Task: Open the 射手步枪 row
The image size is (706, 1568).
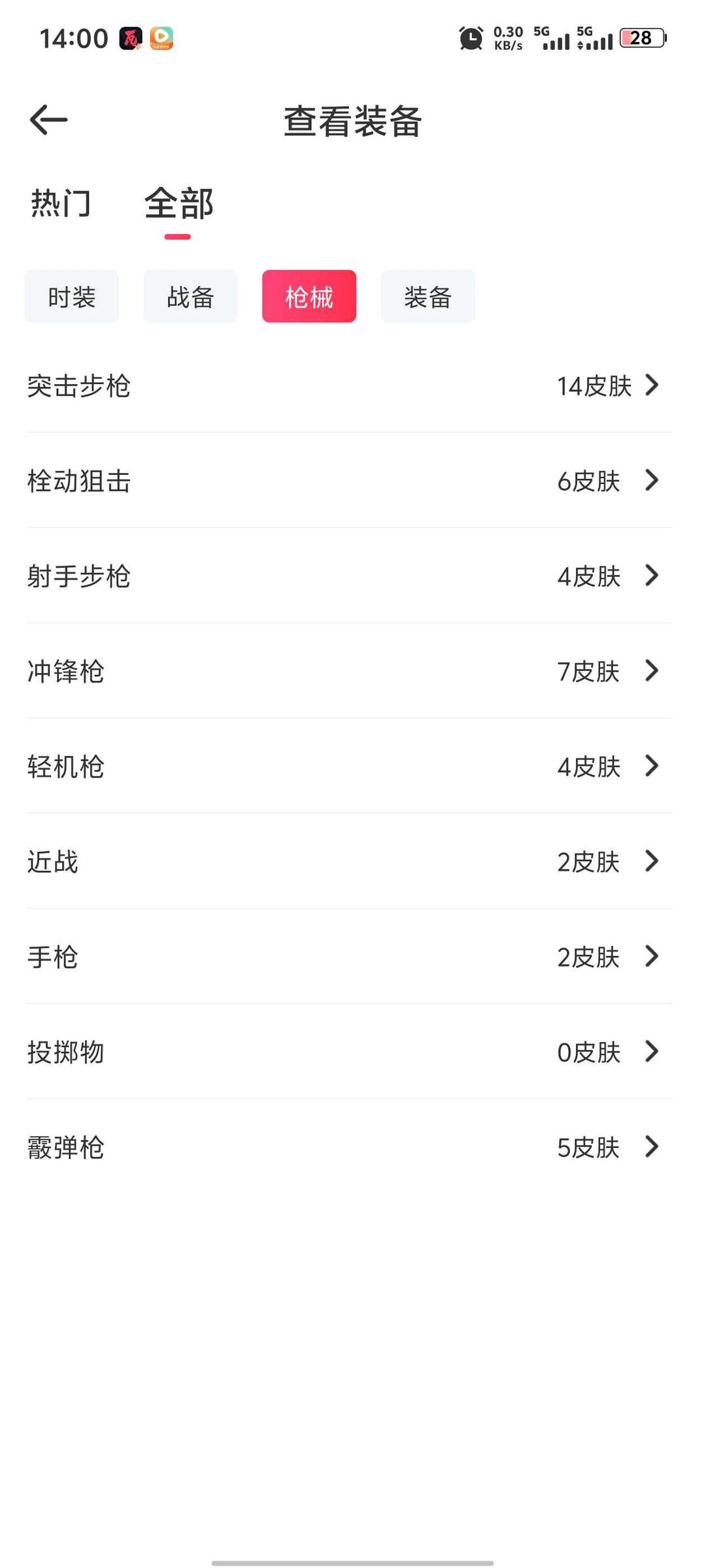Action: pos(349,576)
